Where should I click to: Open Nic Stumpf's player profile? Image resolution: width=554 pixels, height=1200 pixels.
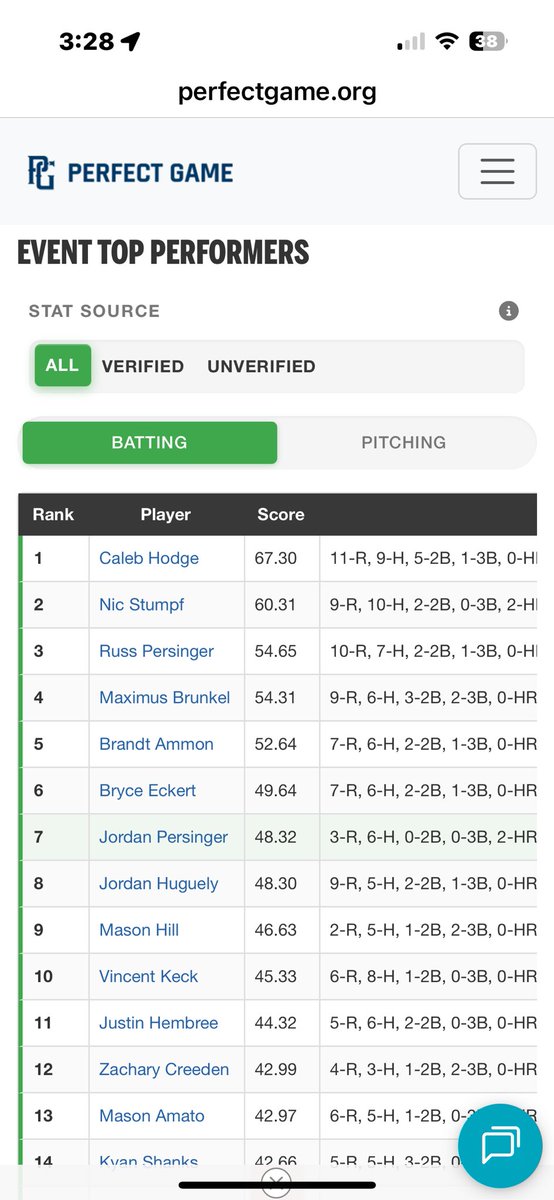tap(142, 604)
